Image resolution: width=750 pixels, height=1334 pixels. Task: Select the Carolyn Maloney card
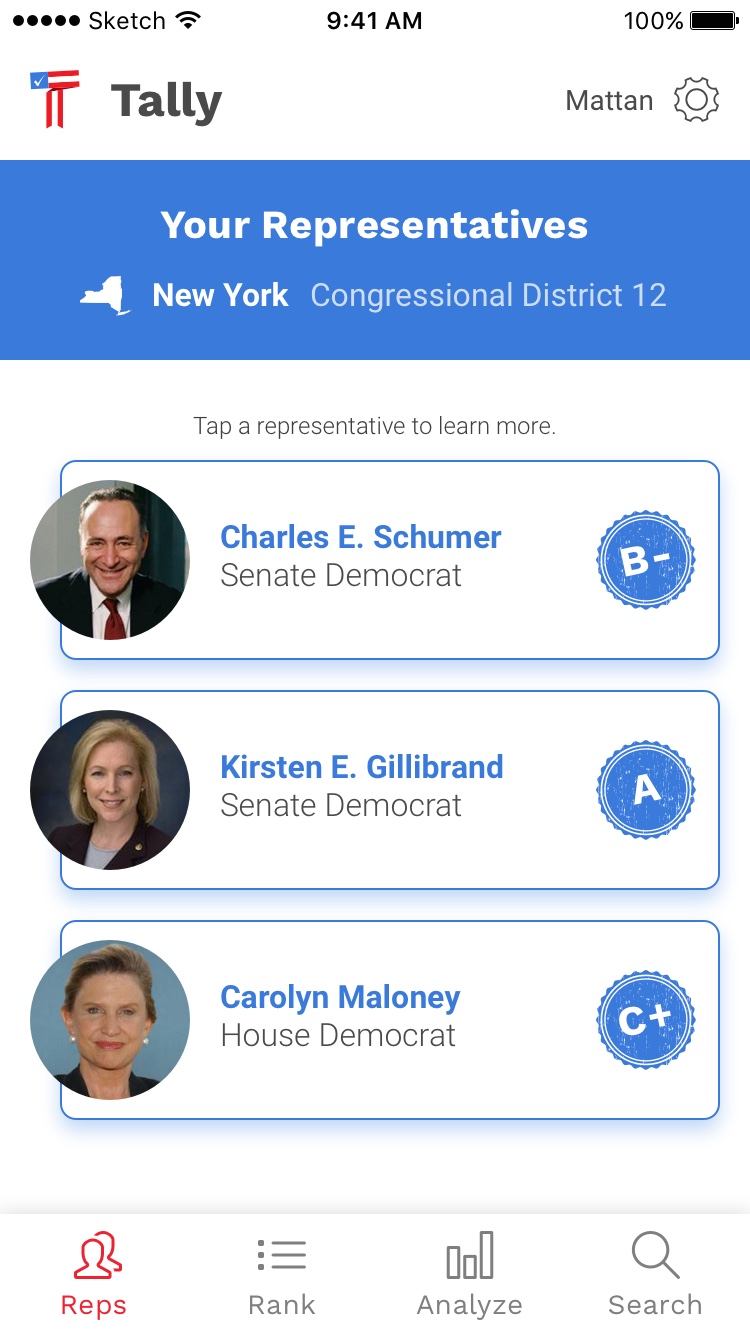390,1019
